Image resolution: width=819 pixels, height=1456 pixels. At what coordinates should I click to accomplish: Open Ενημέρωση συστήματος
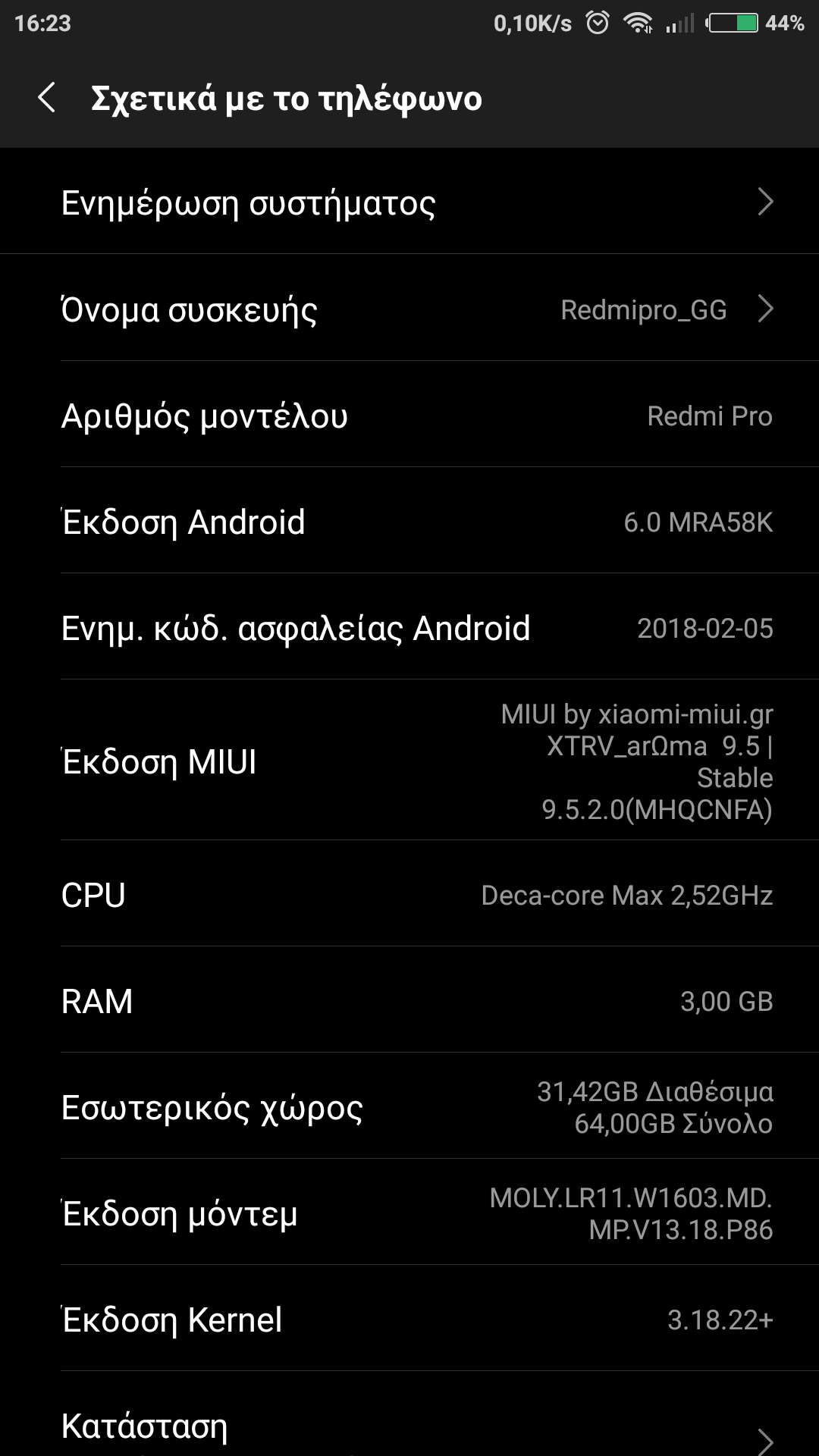[x=409, y=202]
